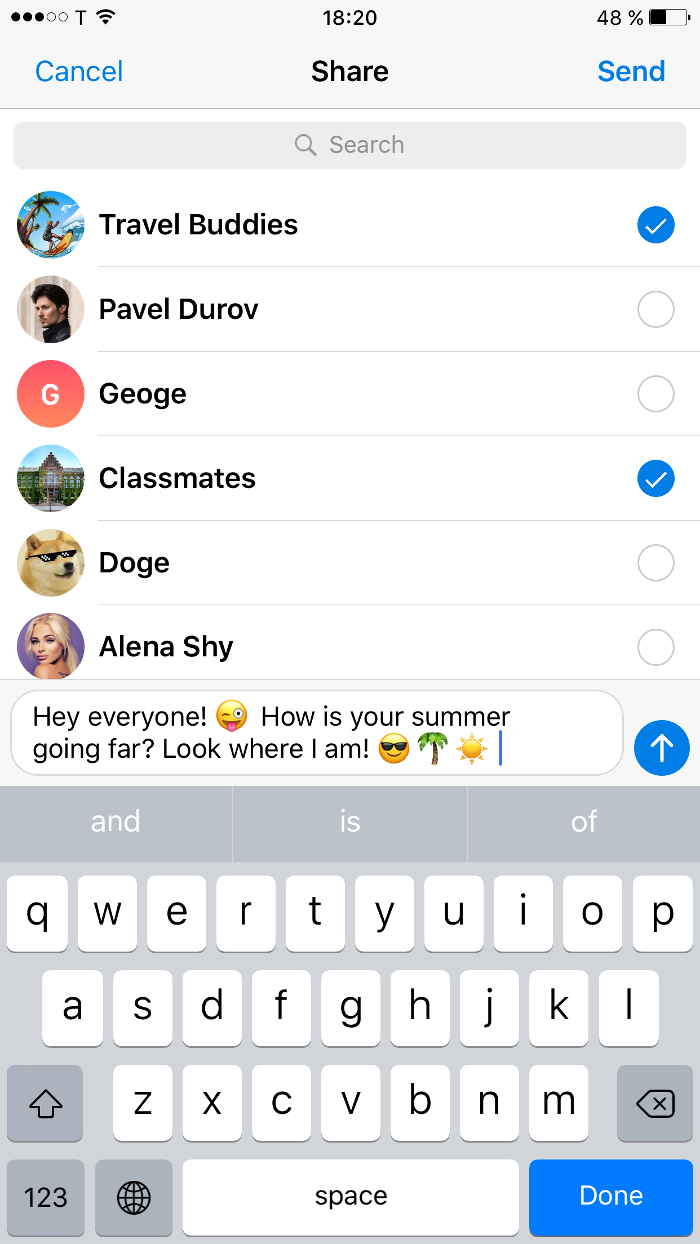The width and height of the screenshot is (700, 1244).
Task: Deselect Travel Buddies
Action: 655,226
